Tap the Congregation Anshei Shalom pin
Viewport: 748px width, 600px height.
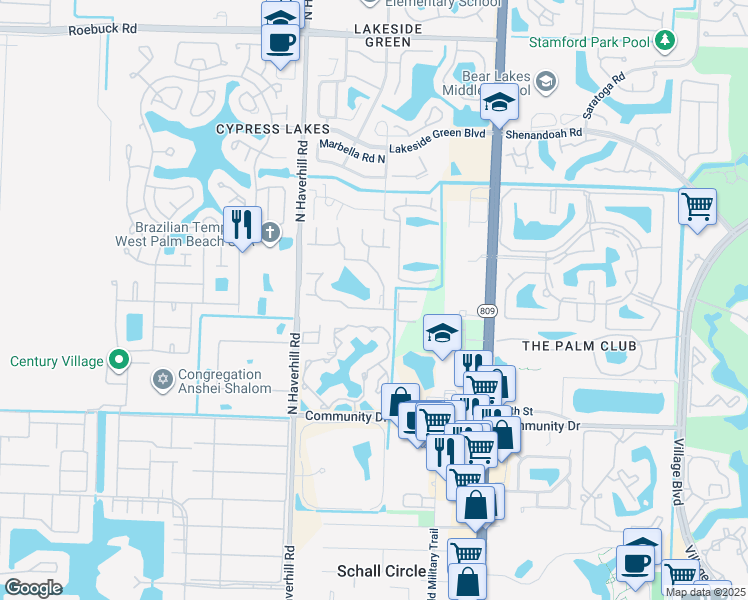pos(162,380)
